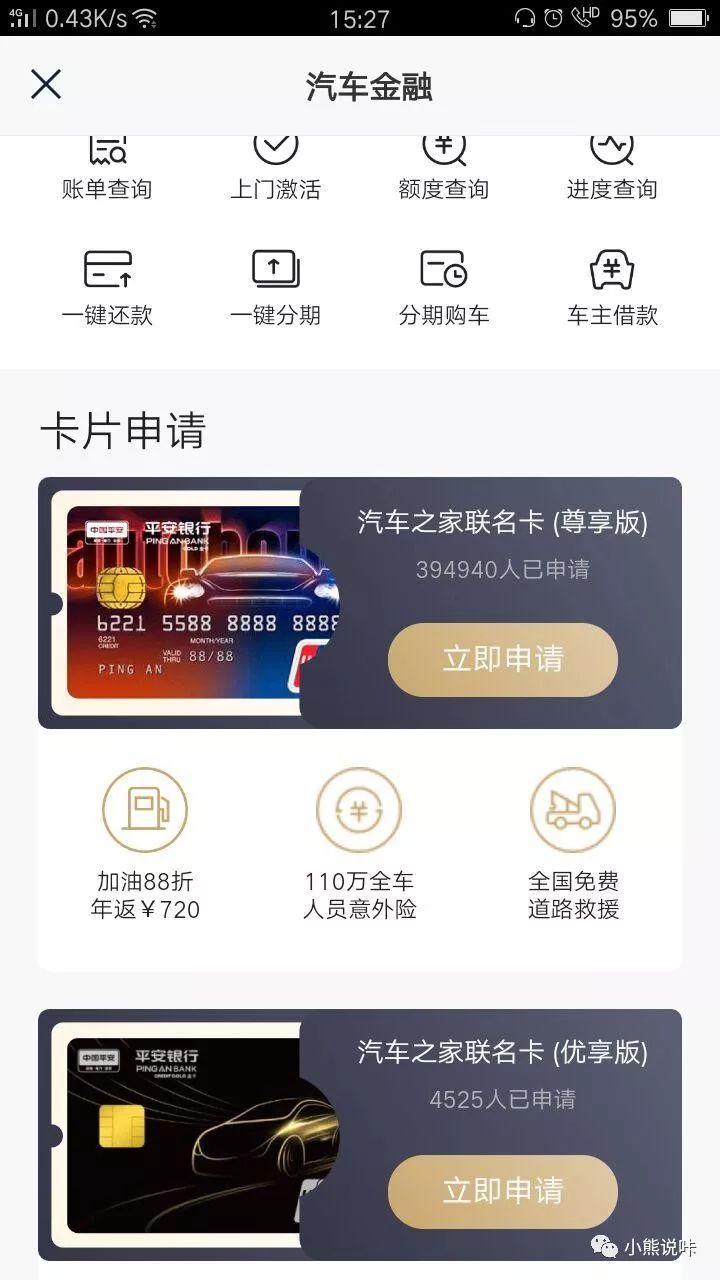Select the 车主借款 owner loan icon
Screen dimensions: 720x1280
click(x=611, y=268)
